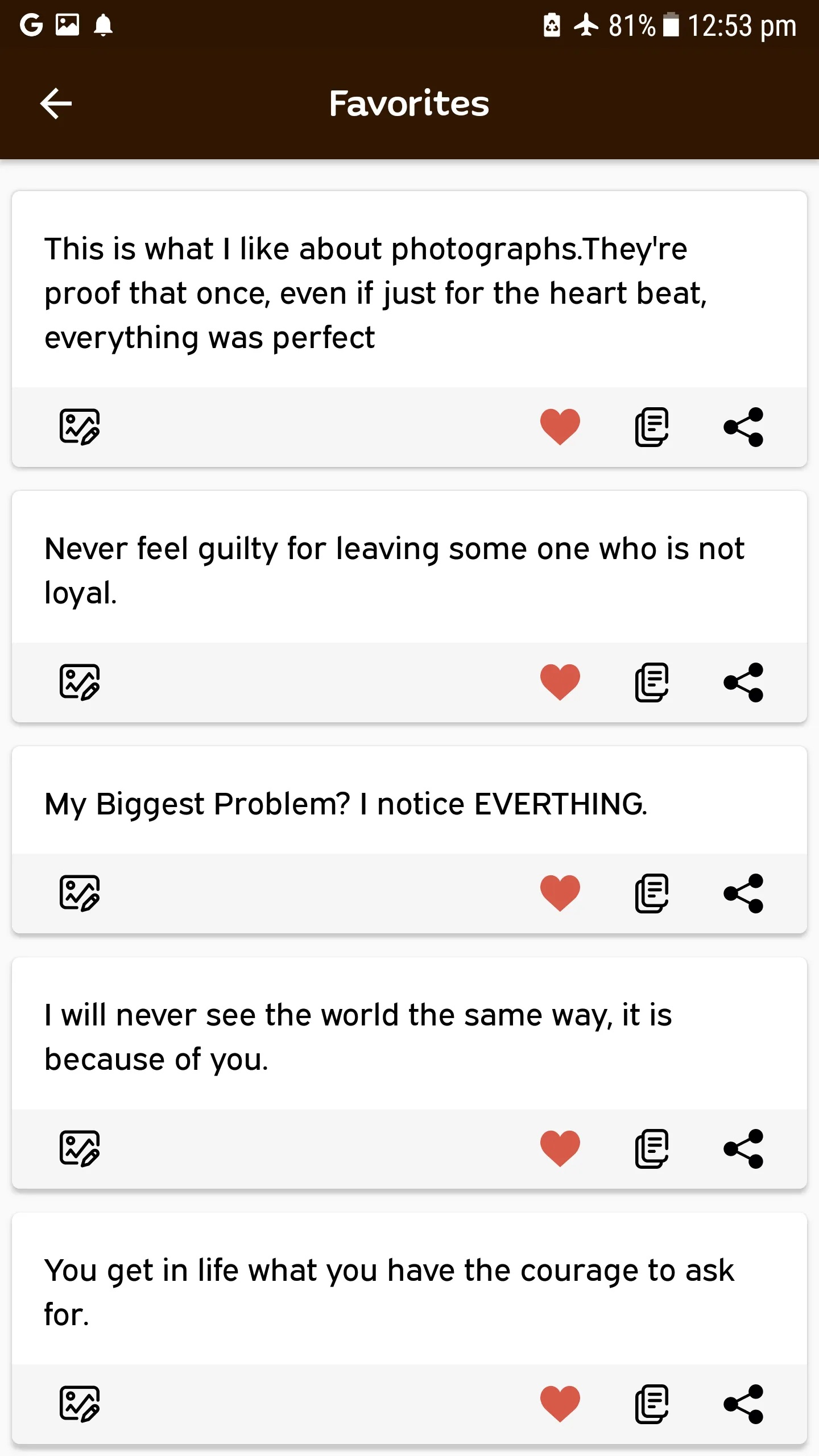
Task: Copy the 'I will never see the world' quote
Action: (652, 1149)
